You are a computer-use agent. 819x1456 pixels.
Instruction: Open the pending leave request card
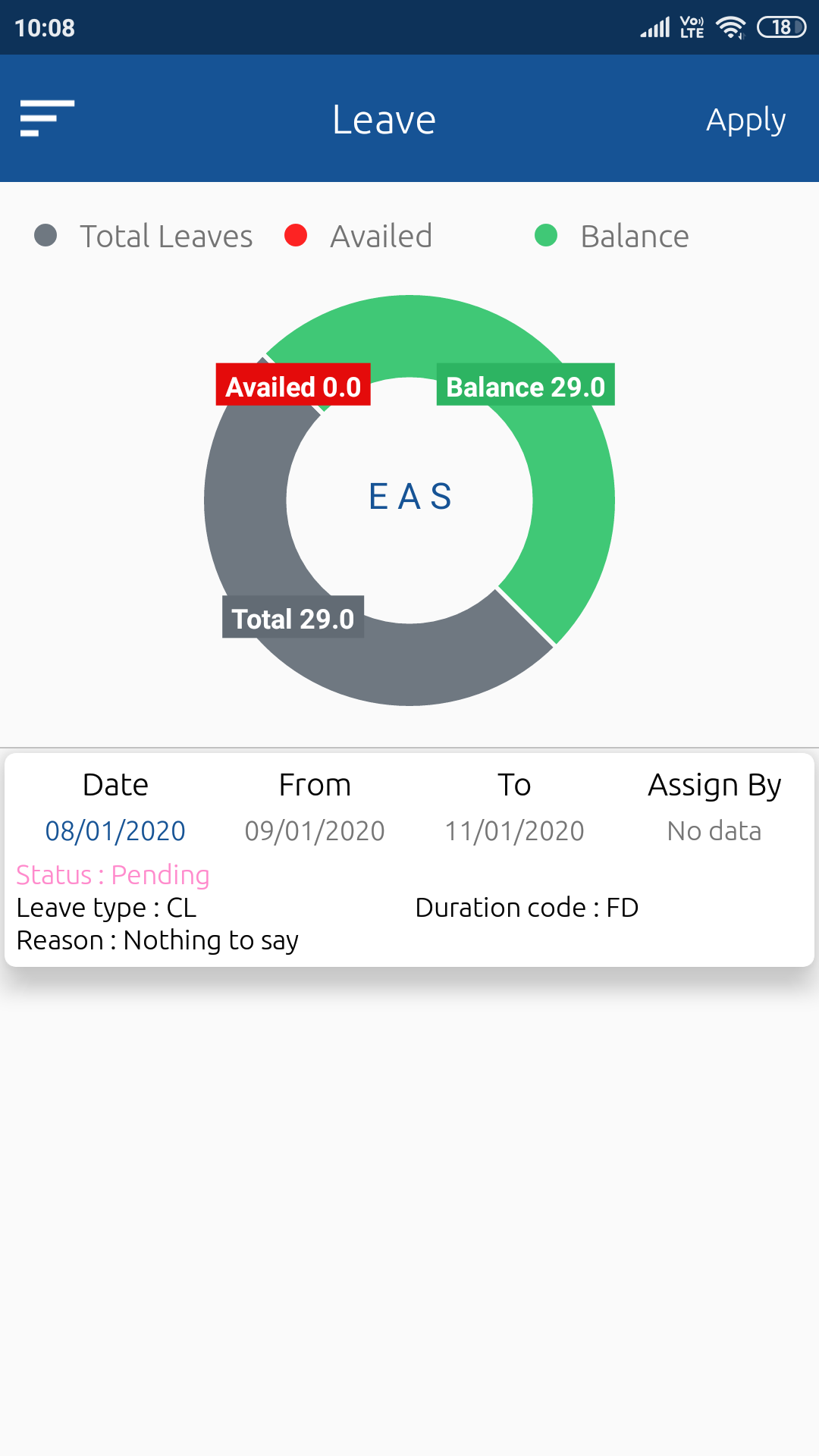point(409,860)
